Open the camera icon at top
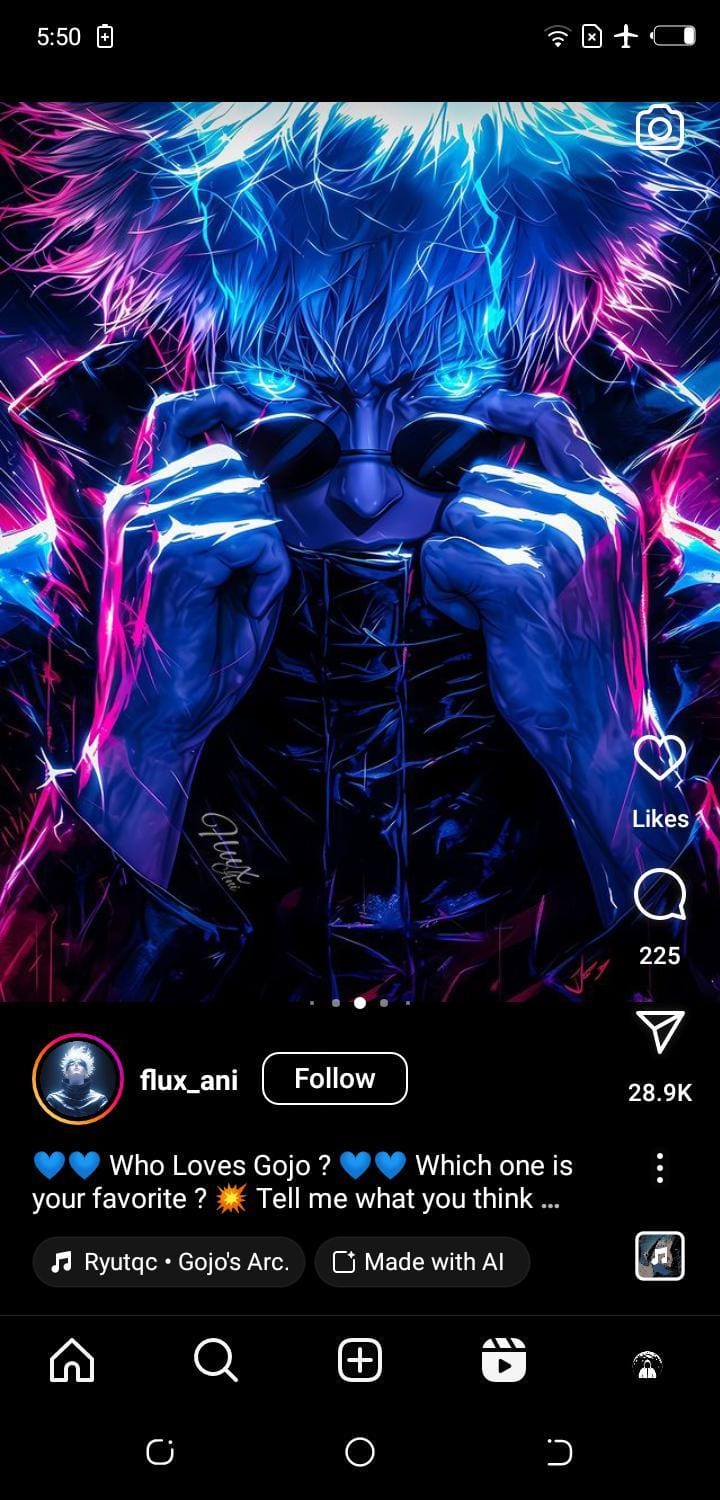720x1500 pixels. [660, 128]
